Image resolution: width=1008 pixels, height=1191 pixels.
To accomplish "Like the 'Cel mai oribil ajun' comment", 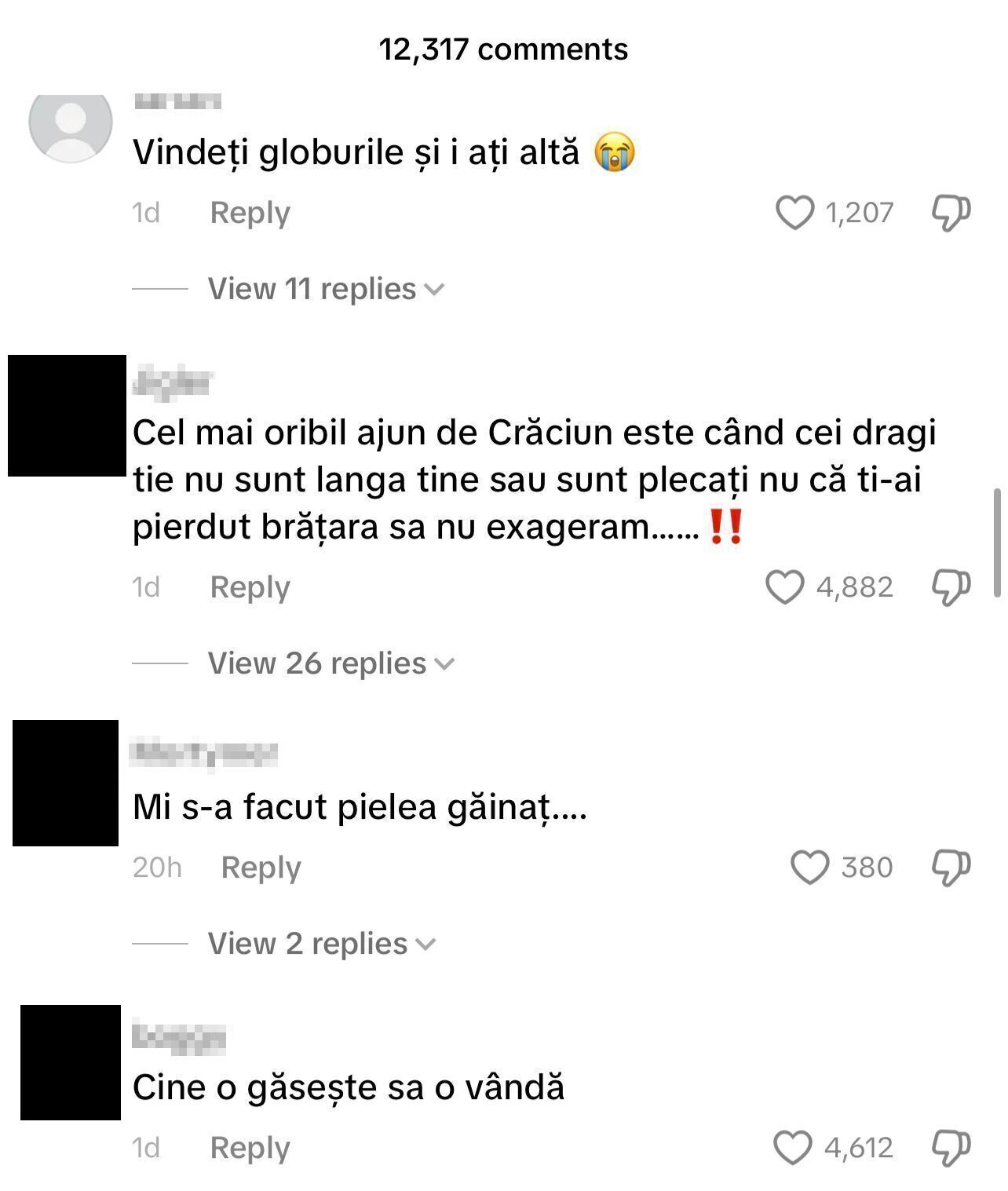I will tap(784, 587).
